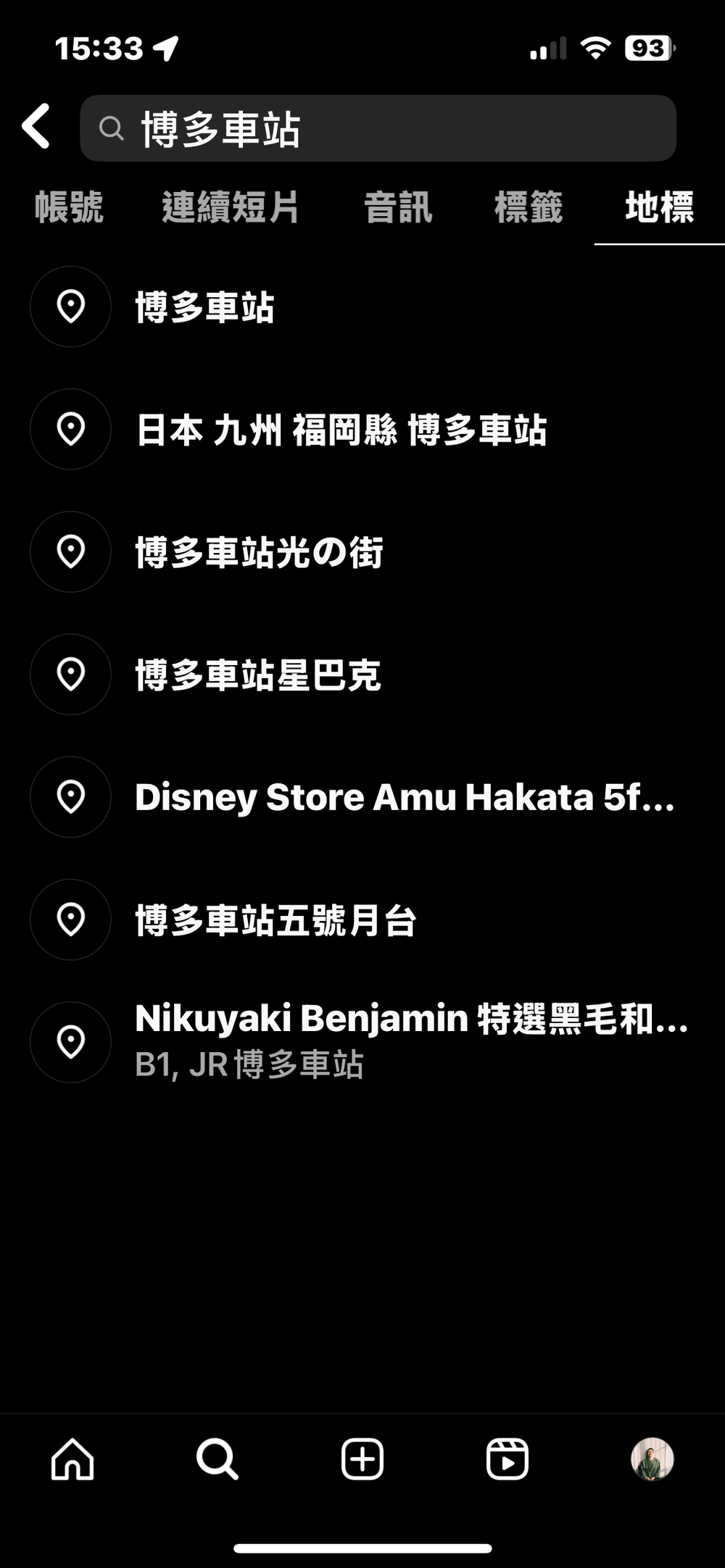Viewport: 725px width, 1568px height.
Task: Open the search and explore tab
Action: [217, 1459]
